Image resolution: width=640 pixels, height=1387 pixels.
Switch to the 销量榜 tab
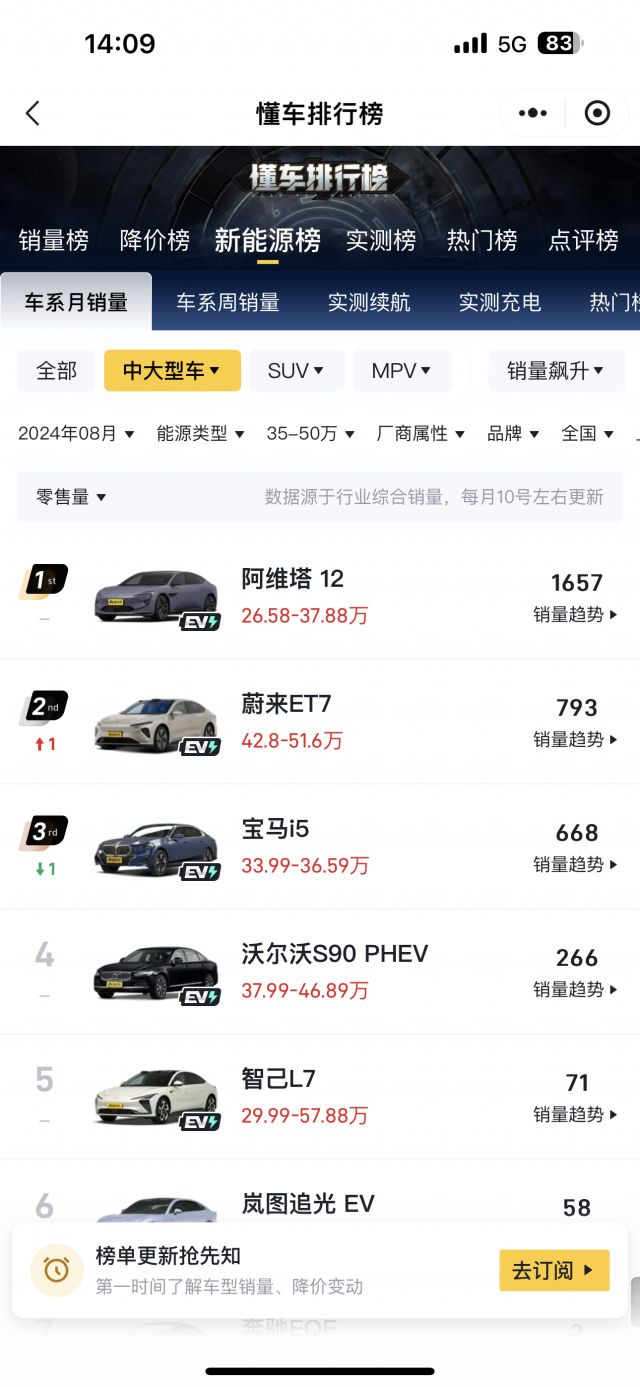tap(54, 240)
